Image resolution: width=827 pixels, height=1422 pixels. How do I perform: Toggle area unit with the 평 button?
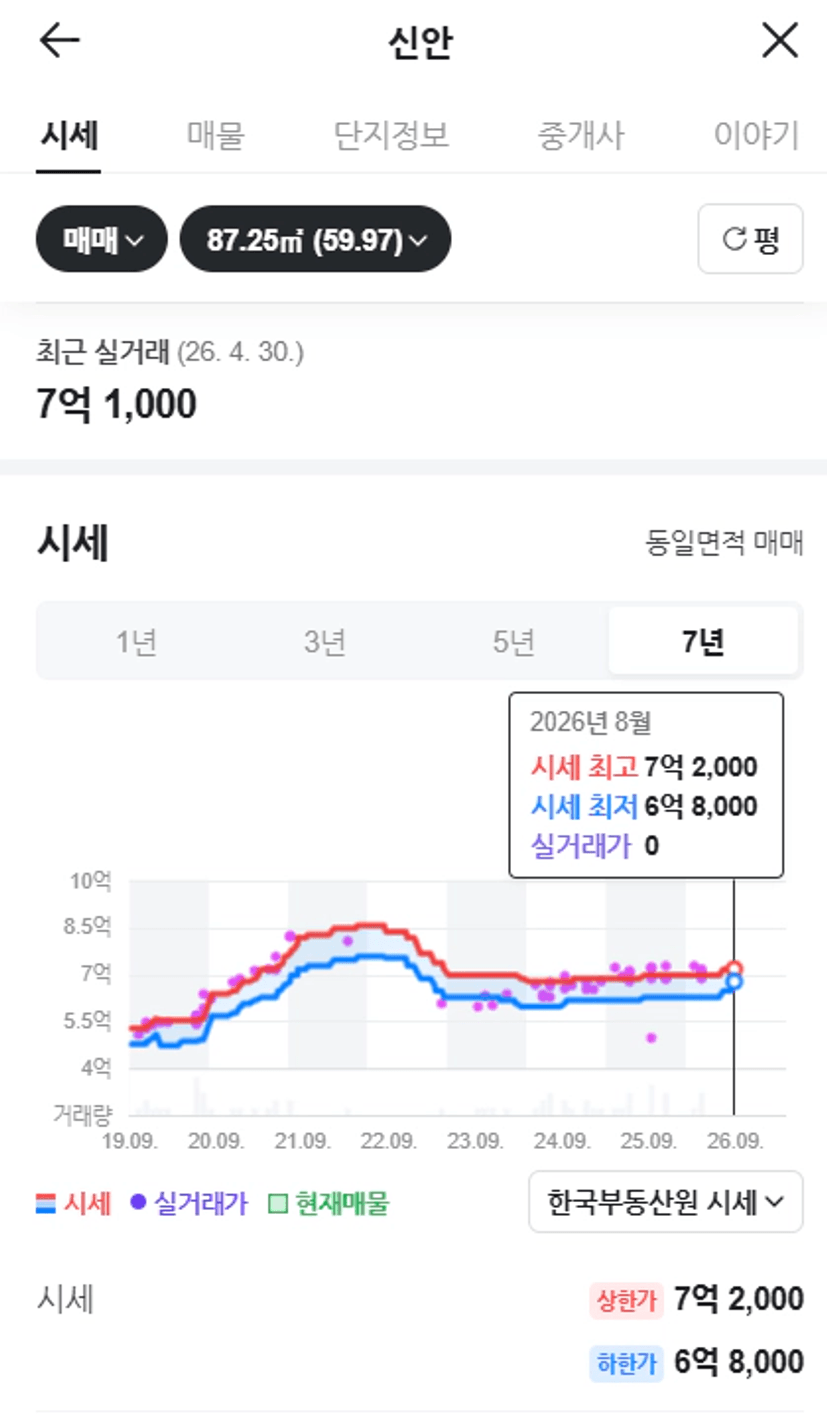(750, 239)
